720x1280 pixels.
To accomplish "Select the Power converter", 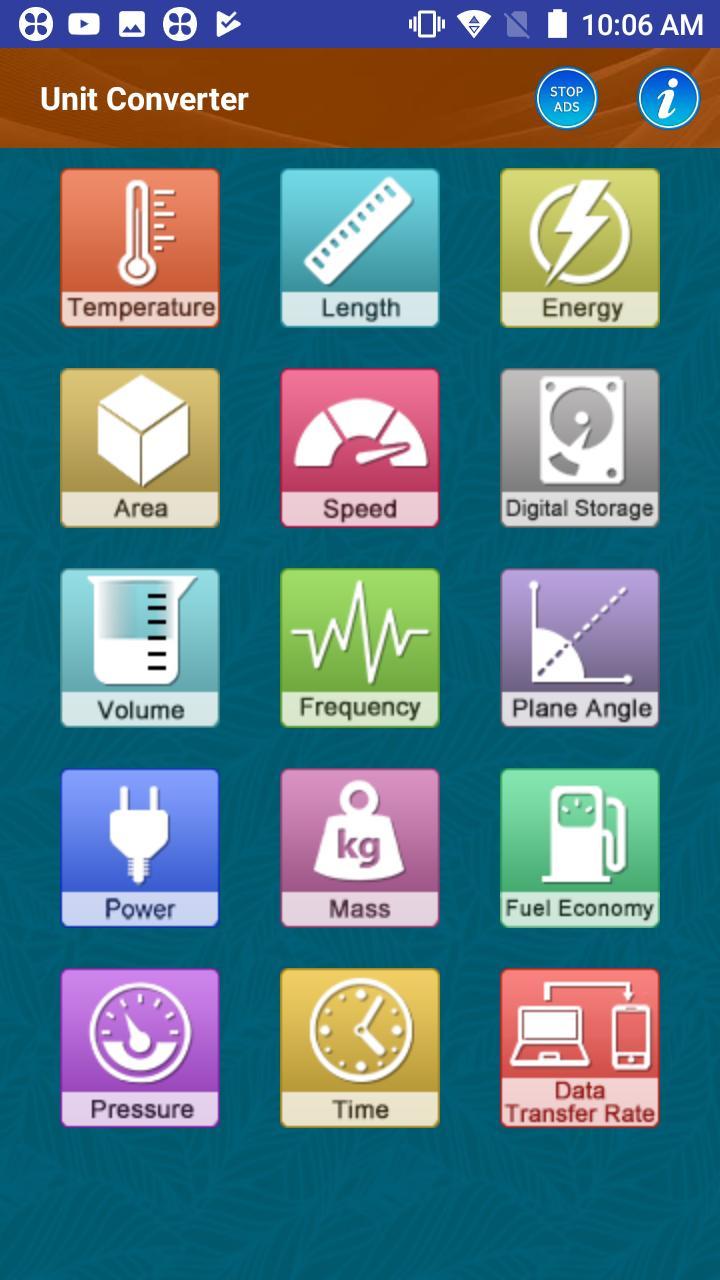I will 140,847.
